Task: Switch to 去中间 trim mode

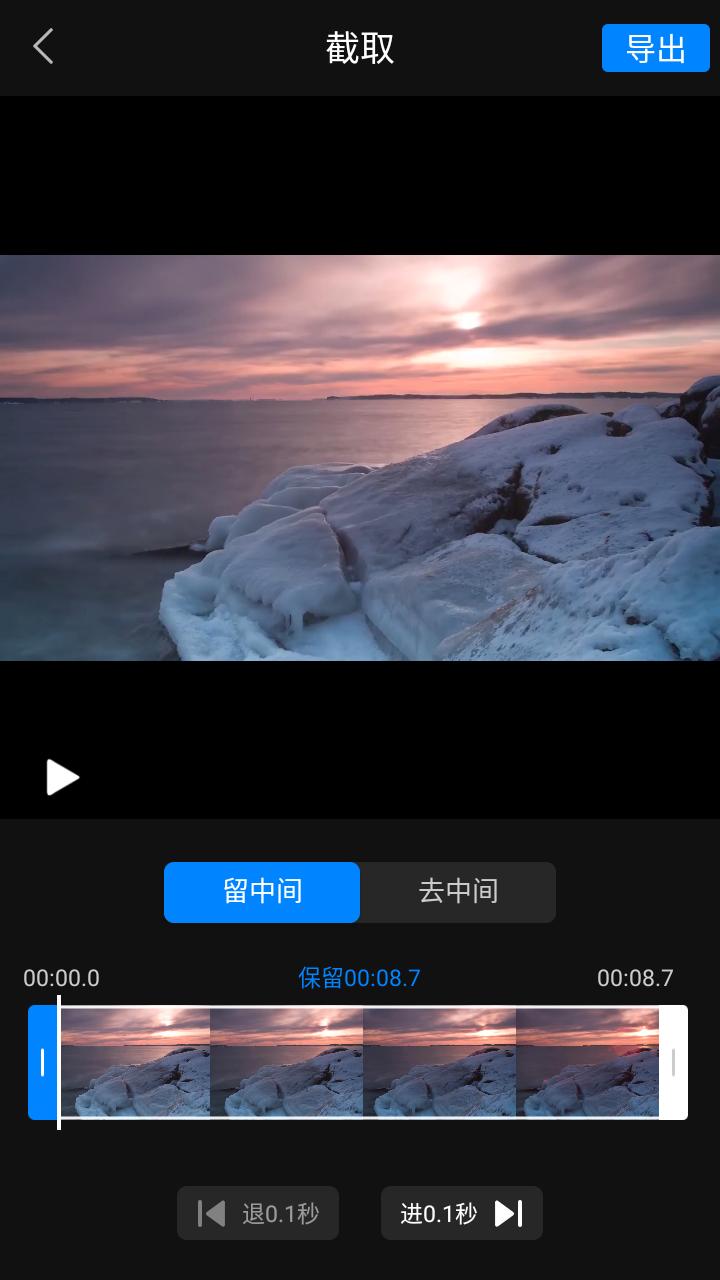Action: (457, 892)
